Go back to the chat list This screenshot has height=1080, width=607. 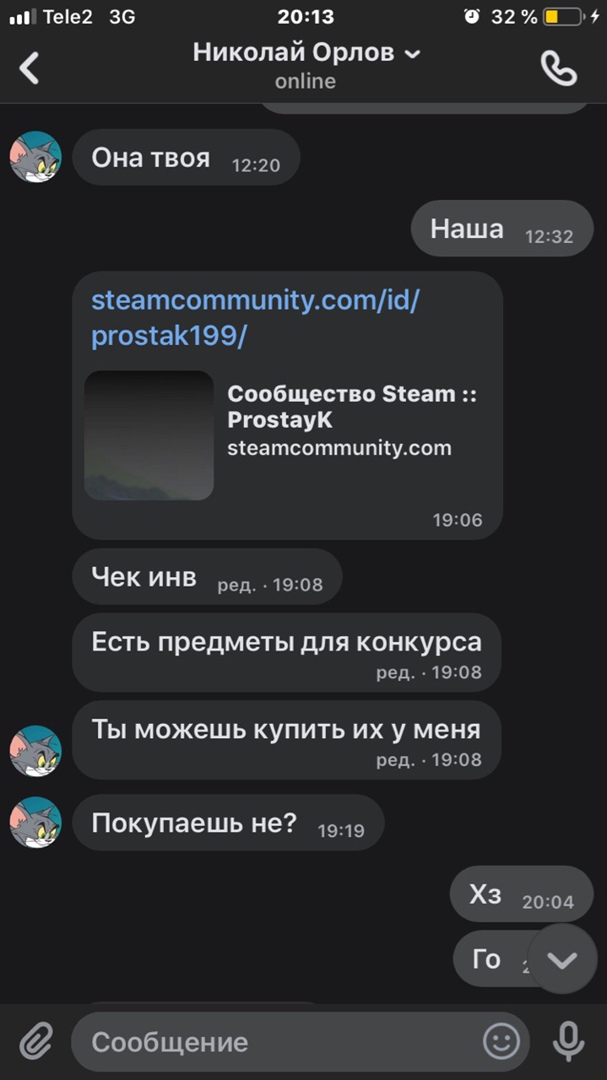pyautogui.click(x=30, y=68)
